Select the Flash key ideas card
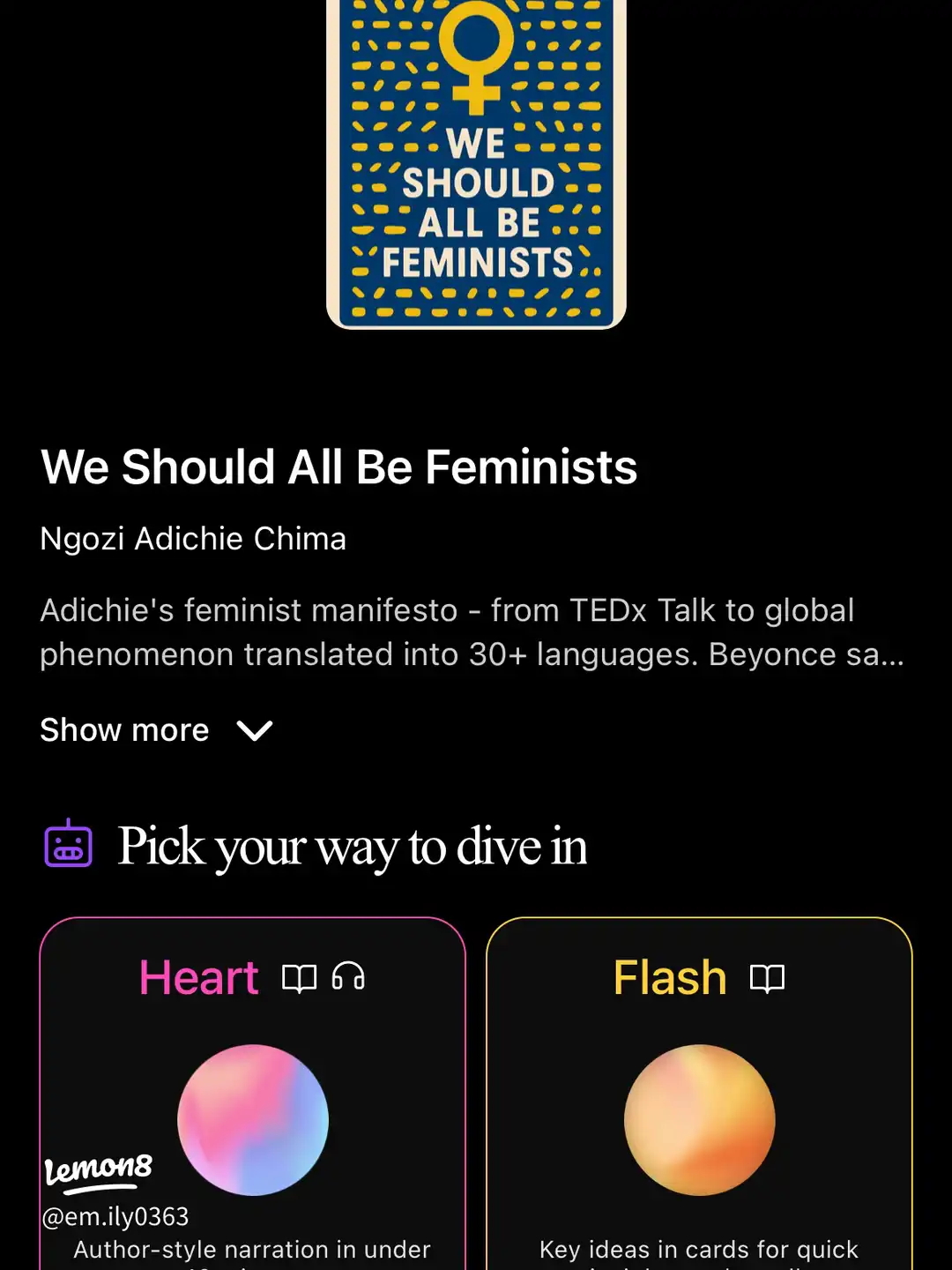Viewport: 952px width, 1270px height. click(x=699, y=1094)
